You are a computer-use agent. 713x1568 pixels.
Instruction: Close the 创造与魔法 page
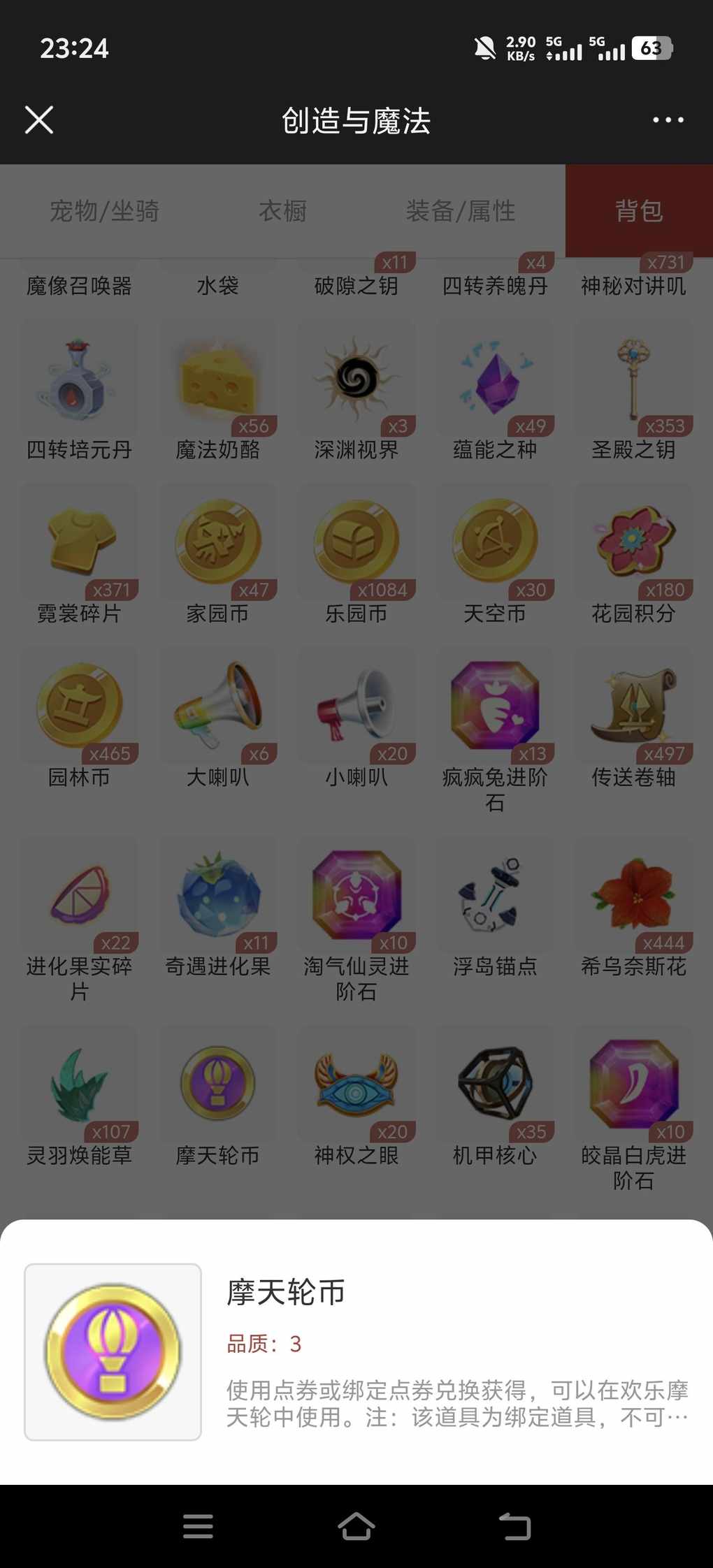pyautogui.click(x=39, y=119)
